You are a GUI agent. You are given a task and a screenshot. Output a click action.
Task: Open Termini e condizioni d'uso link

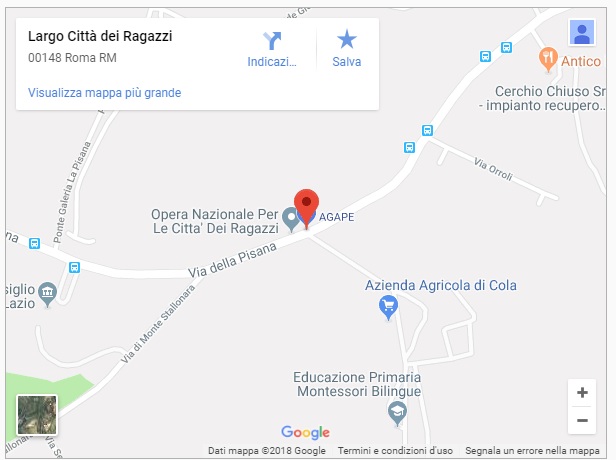click(395, 451)
